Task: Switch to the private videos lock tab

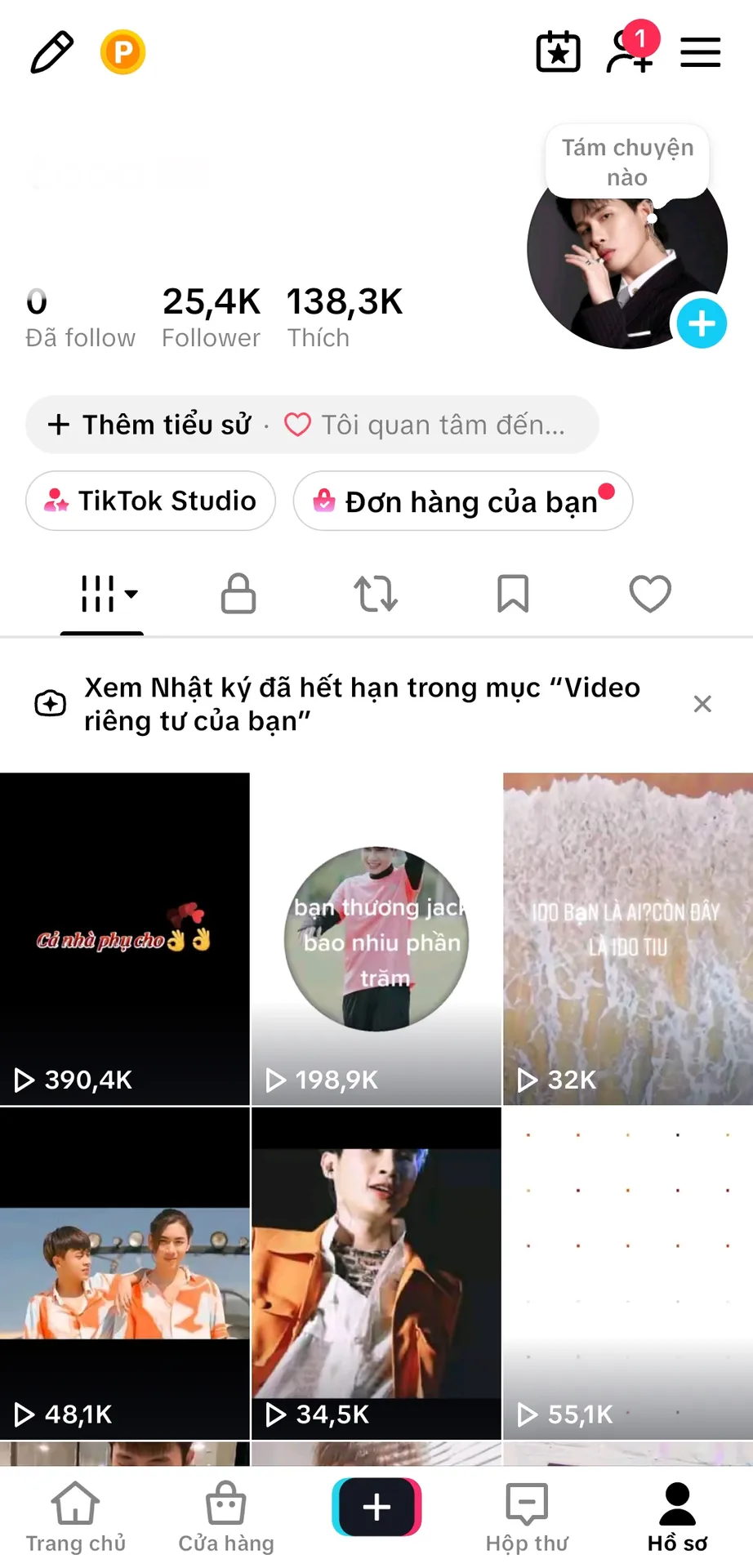Action: tap(238, 594)
